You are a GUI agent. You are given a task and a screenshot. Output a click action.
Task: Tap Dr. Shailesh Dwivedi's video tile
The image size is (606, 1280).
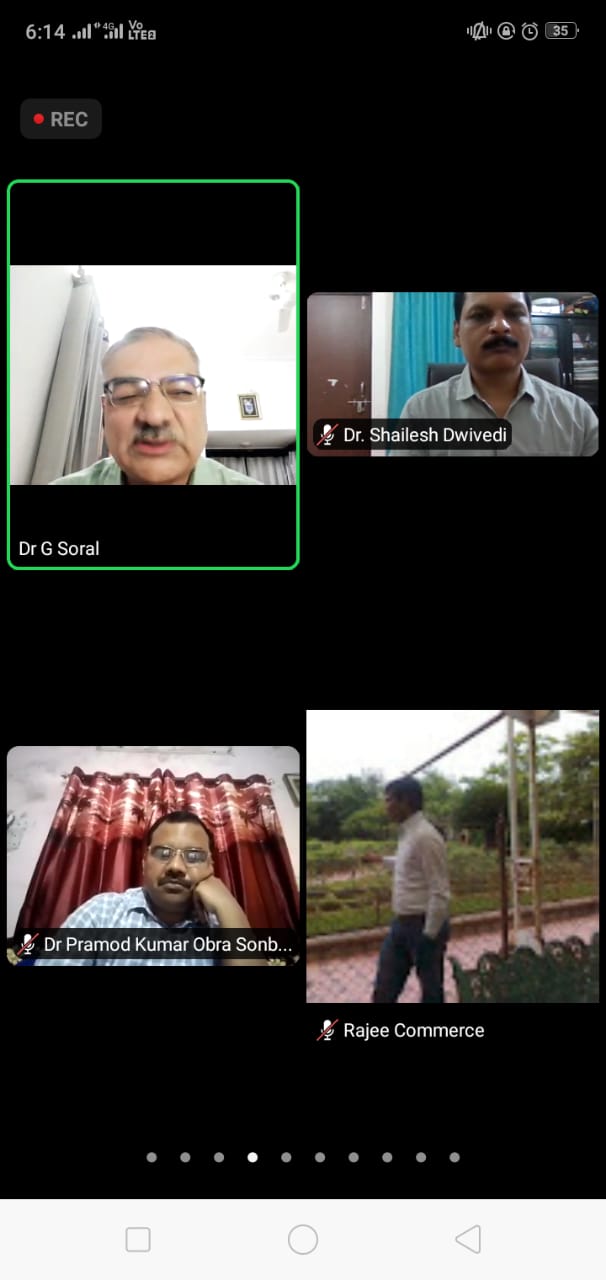452,374
